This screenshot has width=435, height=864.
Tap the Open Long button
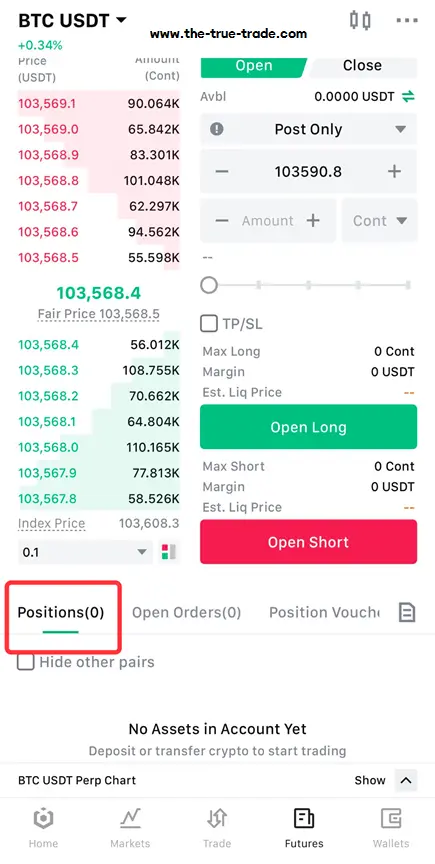308,427
